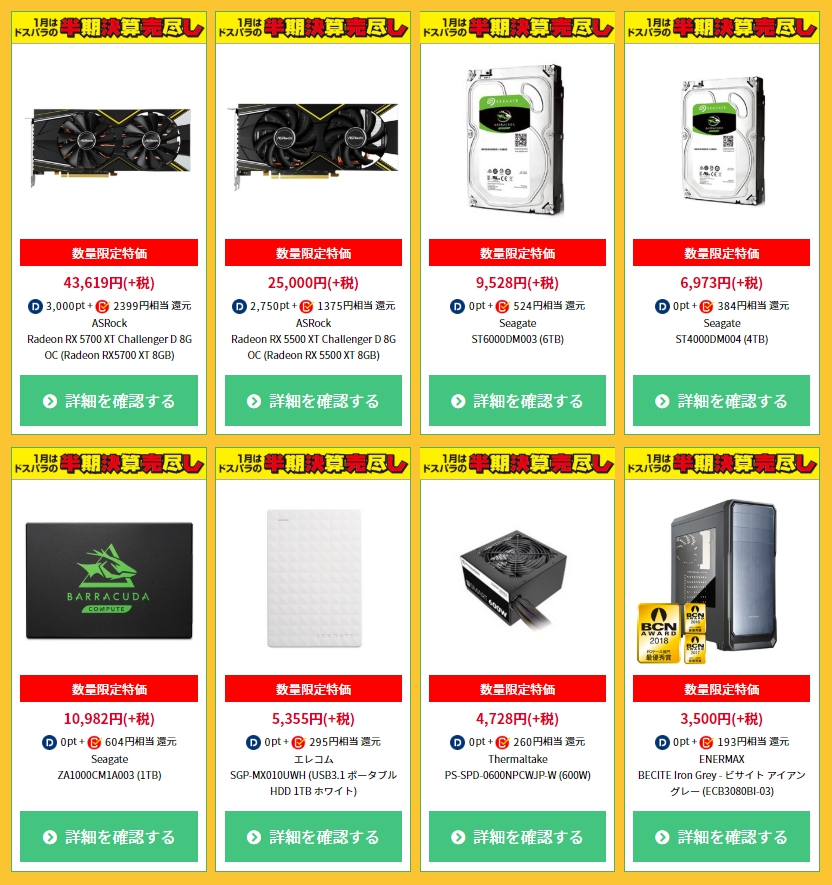832x885 pixels.
Task: Open details button for Seagate ST6000DM003 6TB
Action: 517,401
